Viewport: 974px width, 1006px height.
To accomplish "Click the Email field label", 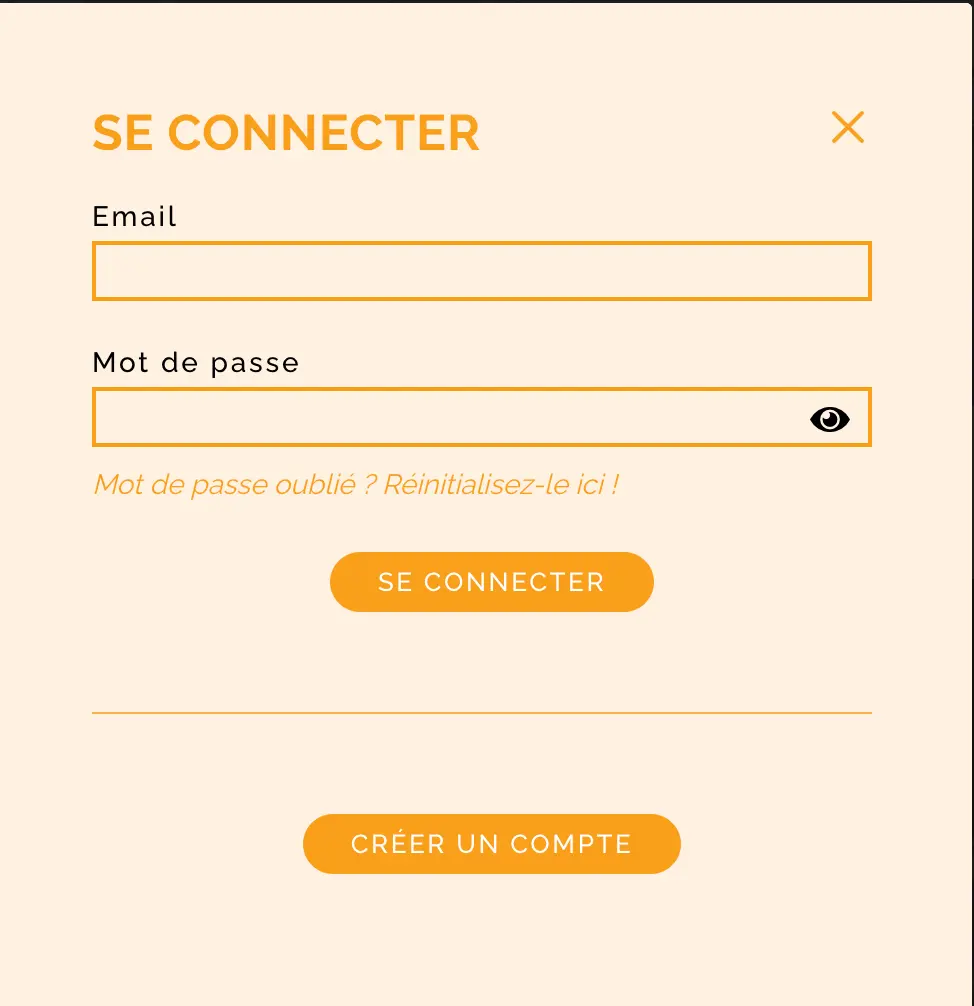I will (x=134, y=216).
